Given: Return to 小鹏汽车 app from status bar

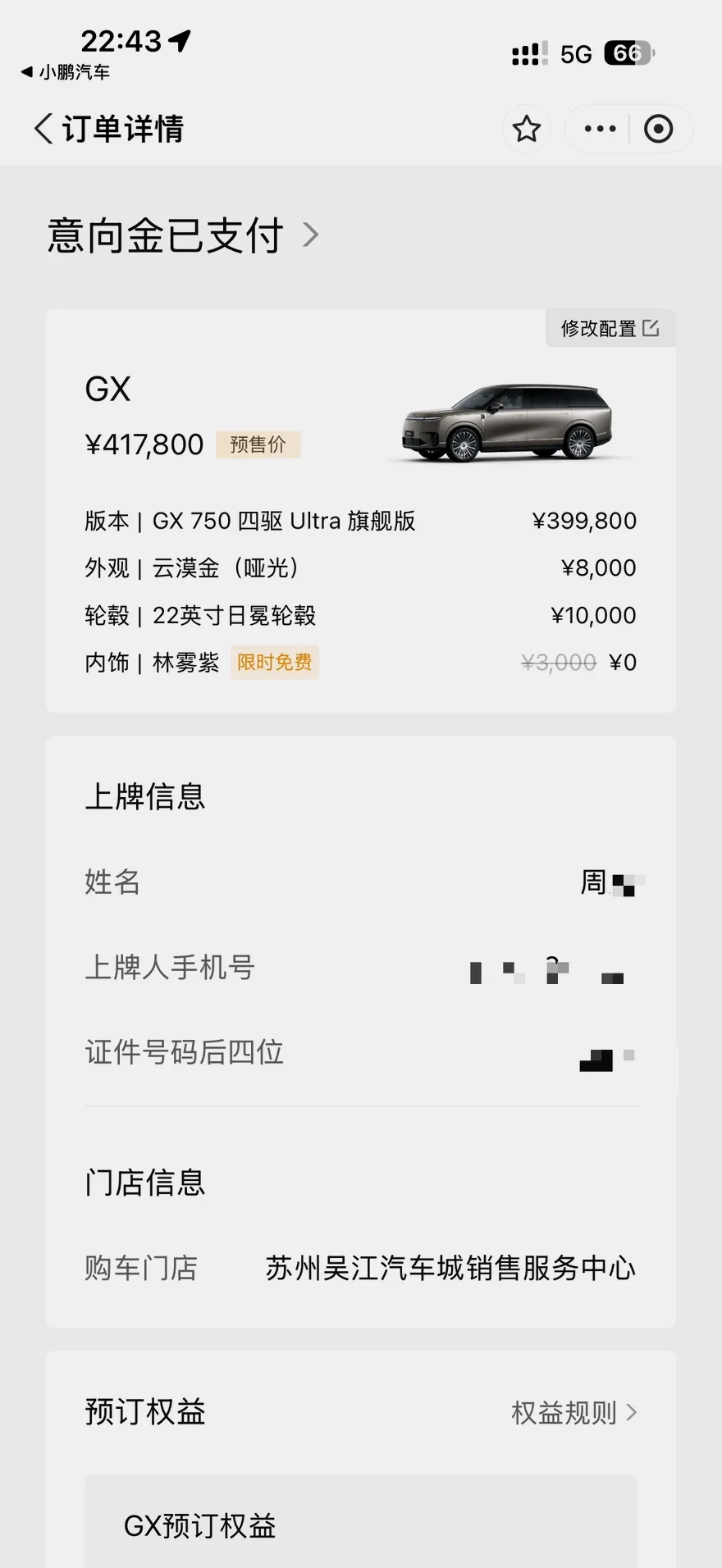Looking at the screenshot, I should (66, 72).
